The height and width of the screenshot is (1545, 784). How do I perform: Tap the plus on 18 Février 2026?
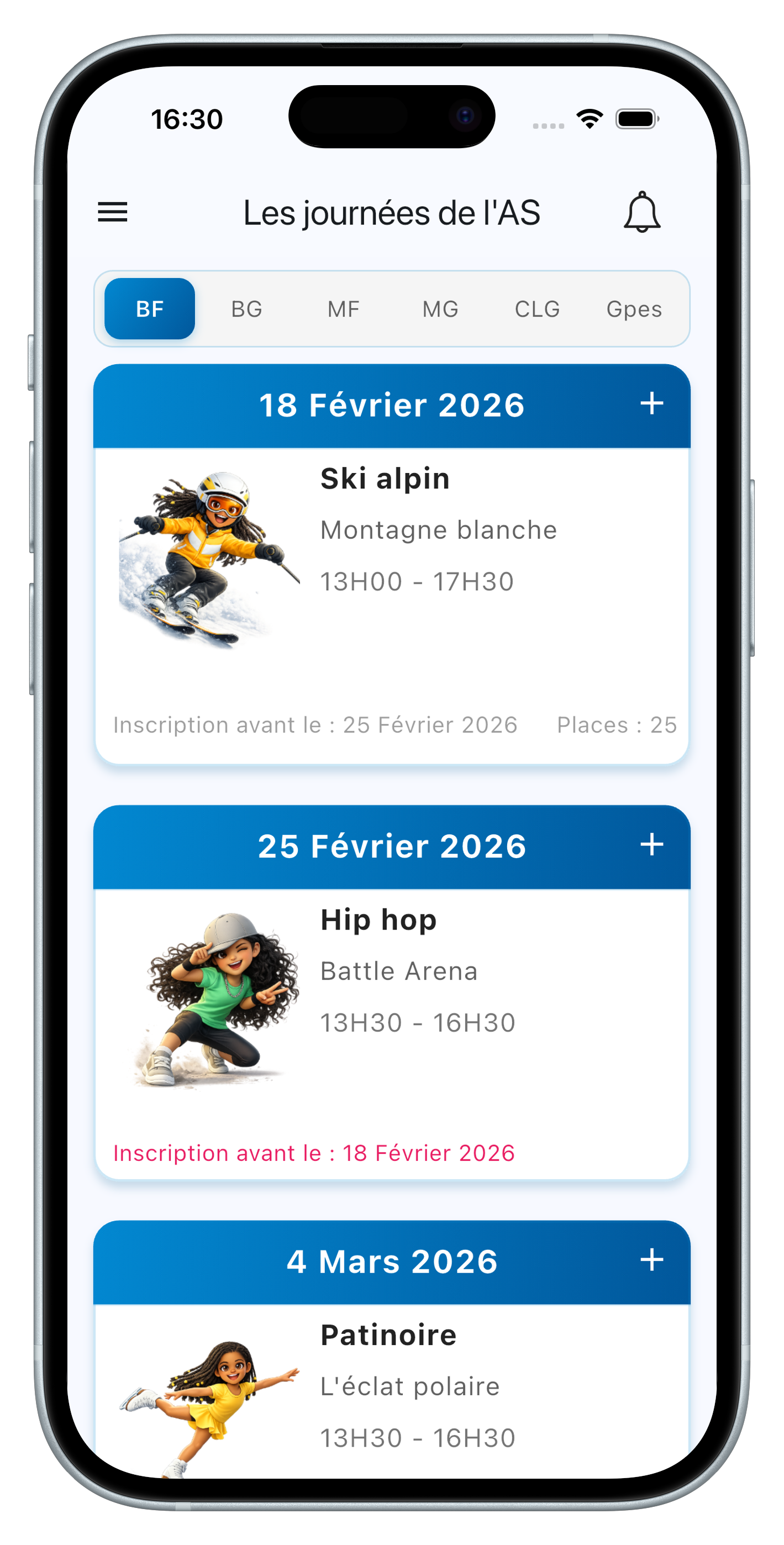pyautogui.click(x=651, y=403)
